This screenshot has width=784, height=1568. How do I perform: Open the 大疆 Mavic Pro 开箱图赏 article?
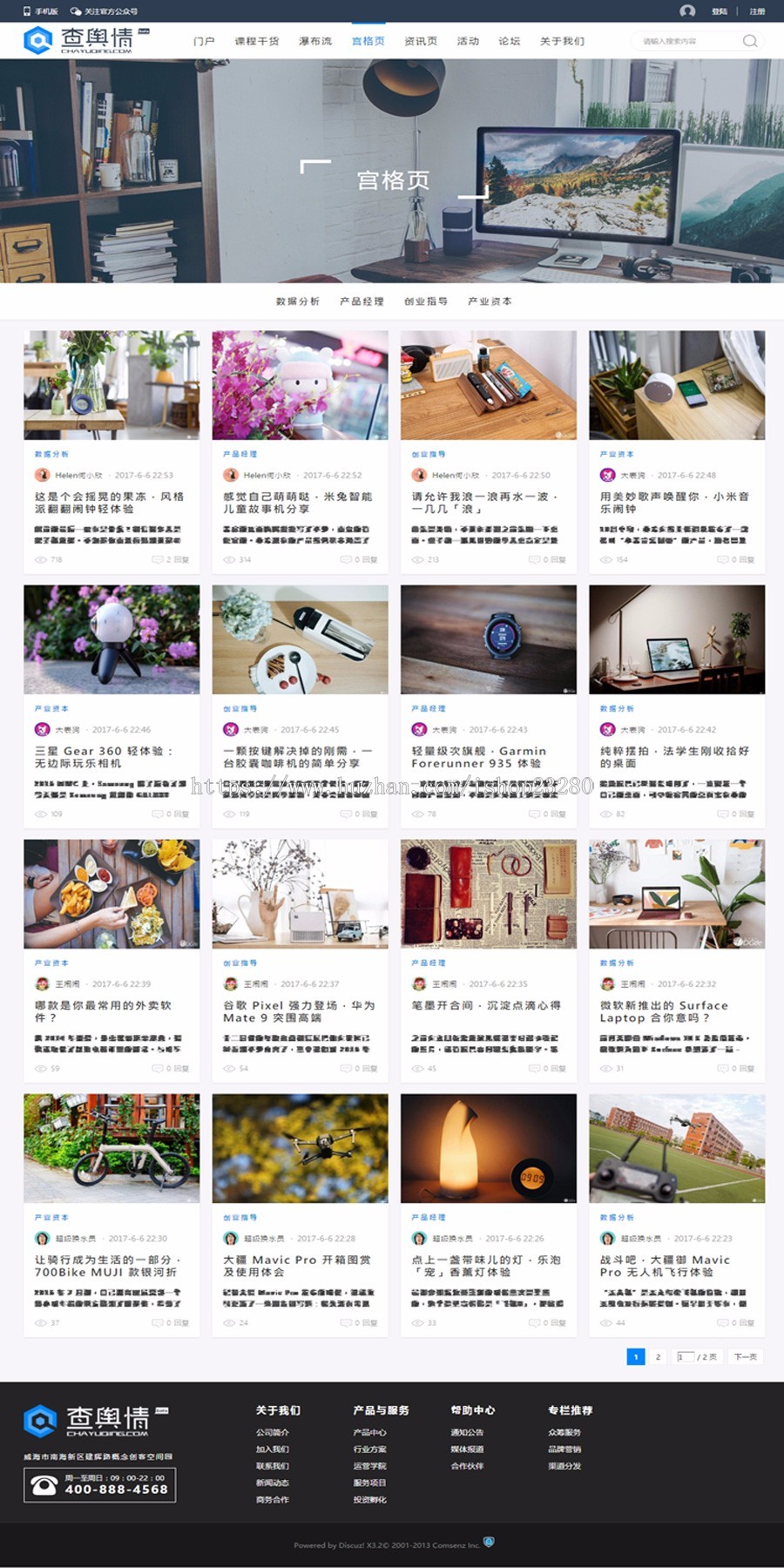pyautogui.click(x=297, y=1266)
